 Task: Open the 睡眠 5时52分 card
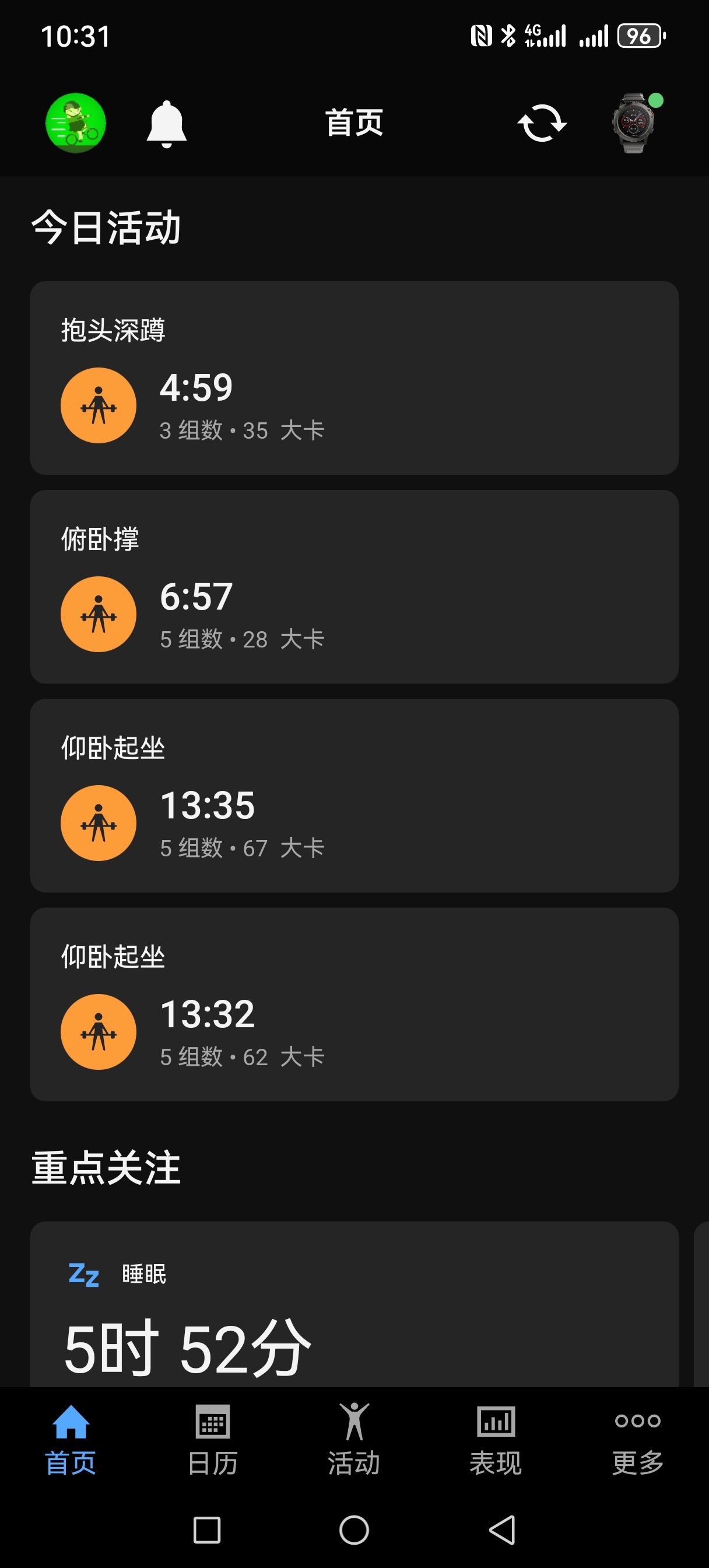354,1308
